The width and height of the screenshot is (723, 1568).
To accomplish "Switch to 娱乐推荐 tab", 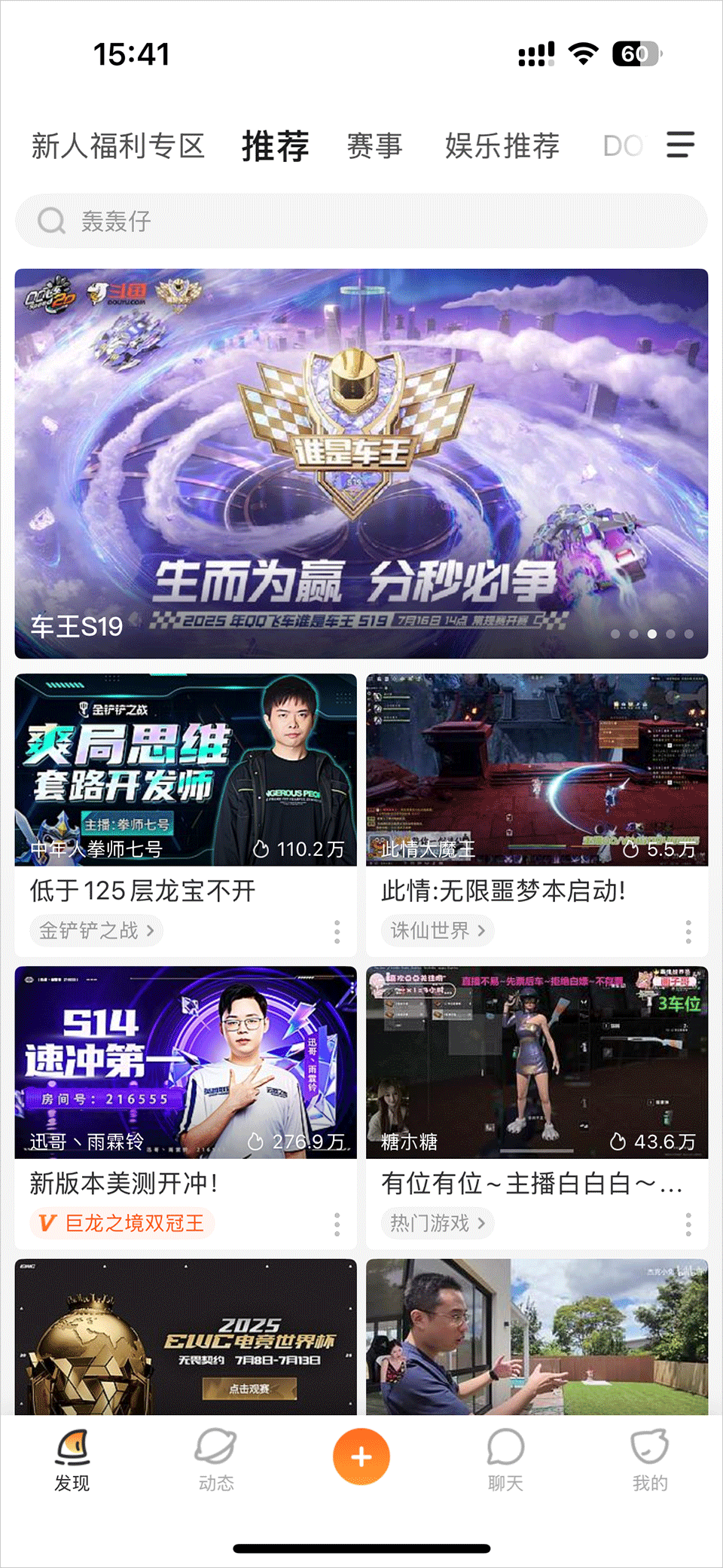I will [502, 145].
